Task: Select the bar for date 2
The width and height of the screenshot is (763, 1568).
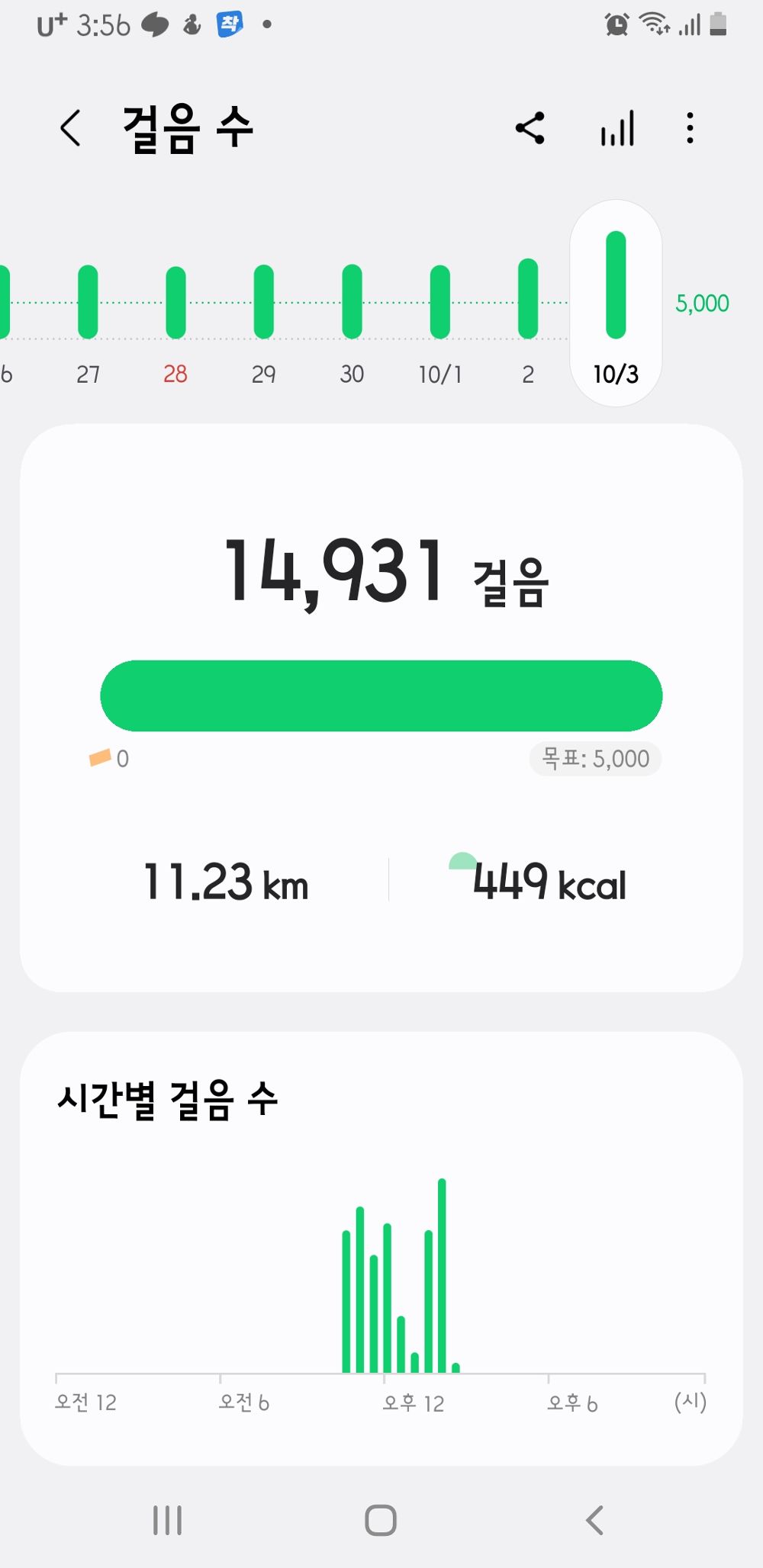Action: tap(527, 303)
